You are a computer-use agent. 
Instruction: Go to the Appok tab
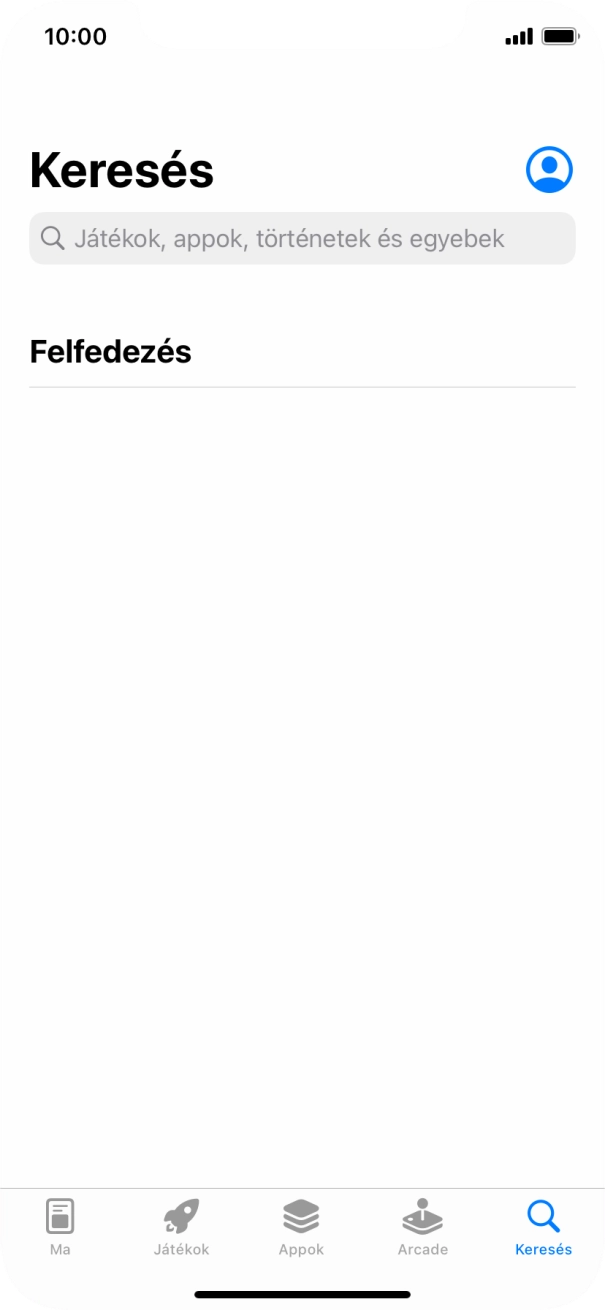click(x=301, y=1227)
